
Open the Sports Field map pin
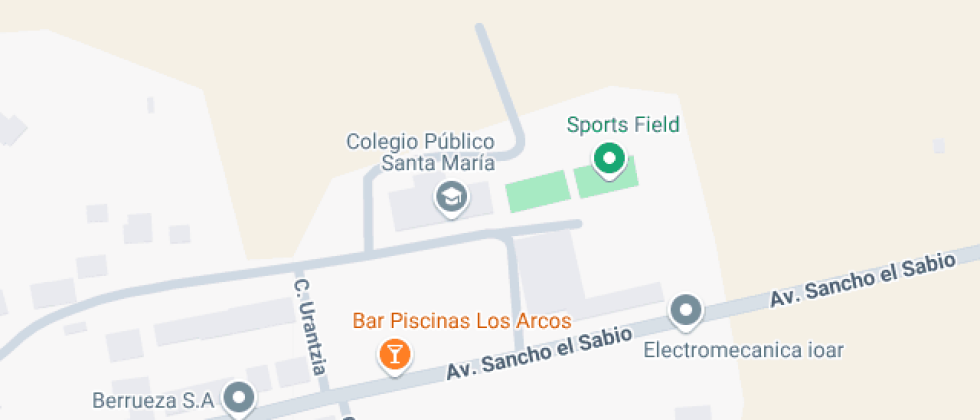click(609, 159)
